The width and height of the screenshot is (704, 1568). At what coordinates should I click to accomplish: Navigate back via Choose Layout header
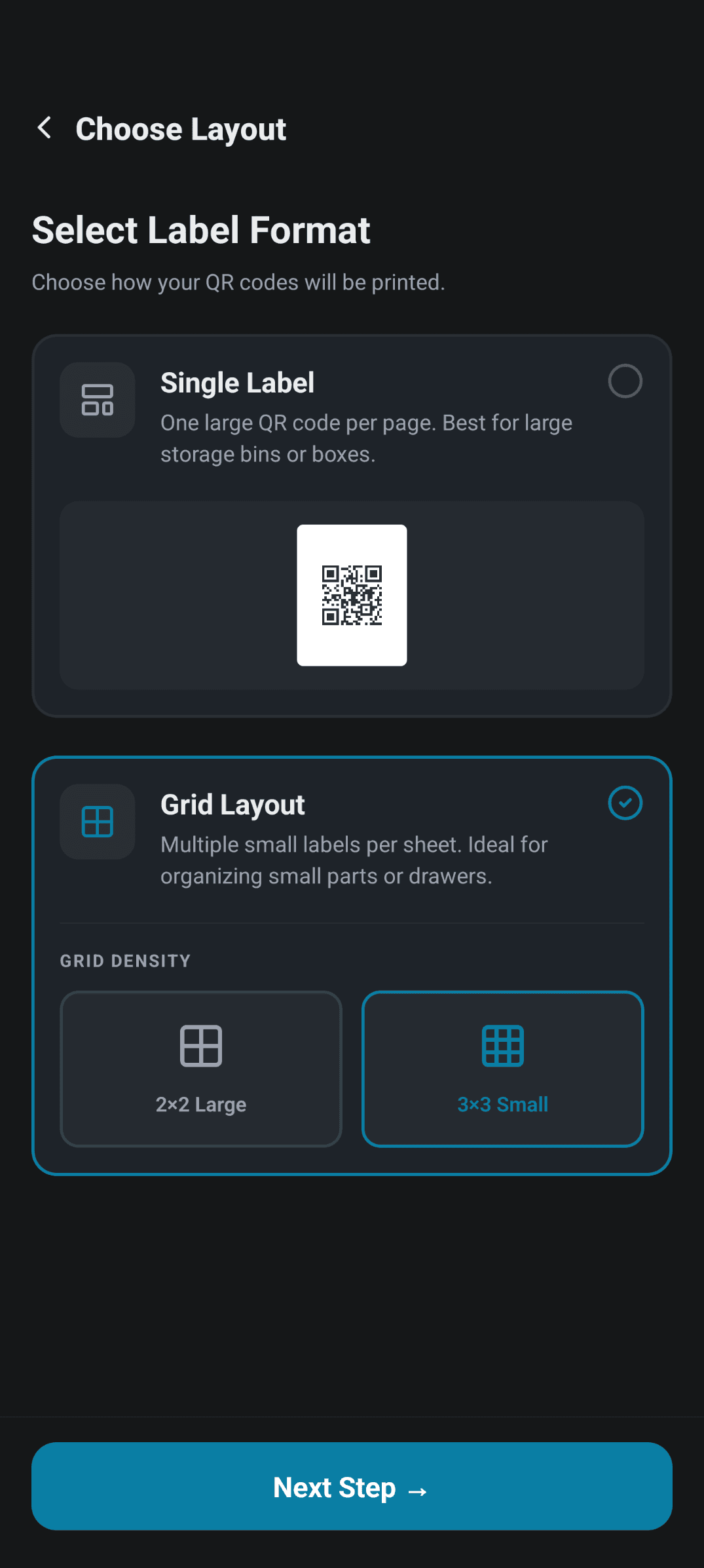click(181, 128)
